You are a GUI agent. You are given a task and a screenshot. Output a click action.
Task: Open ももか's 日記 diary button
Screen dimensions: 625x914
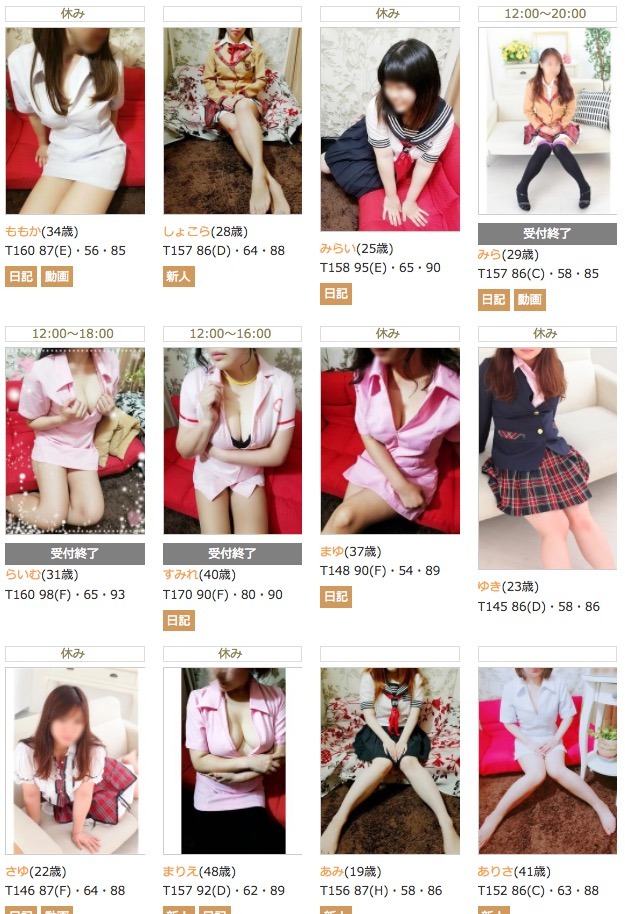point(20,276)
